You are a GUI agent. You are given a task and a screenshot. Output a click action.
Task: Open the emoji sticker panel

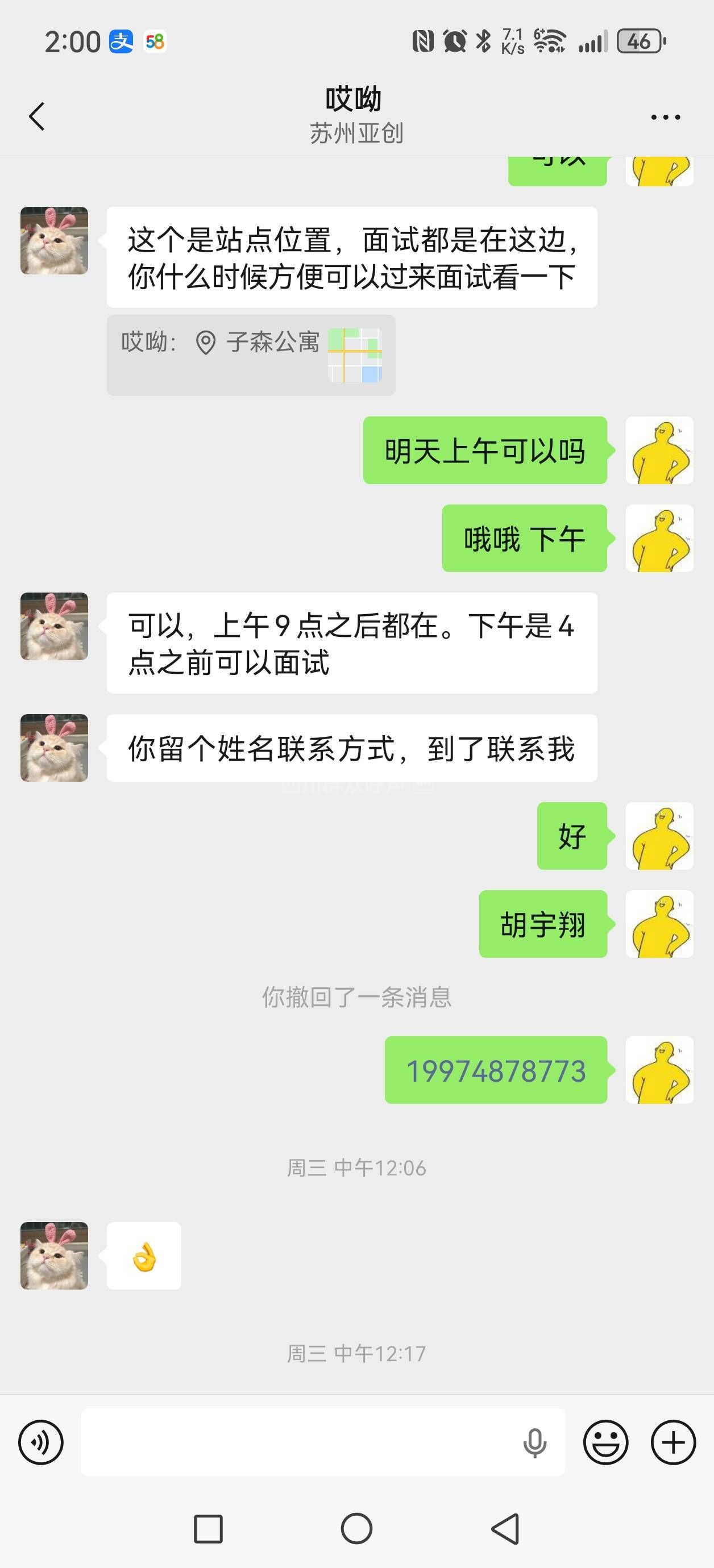coord(605,1442)
